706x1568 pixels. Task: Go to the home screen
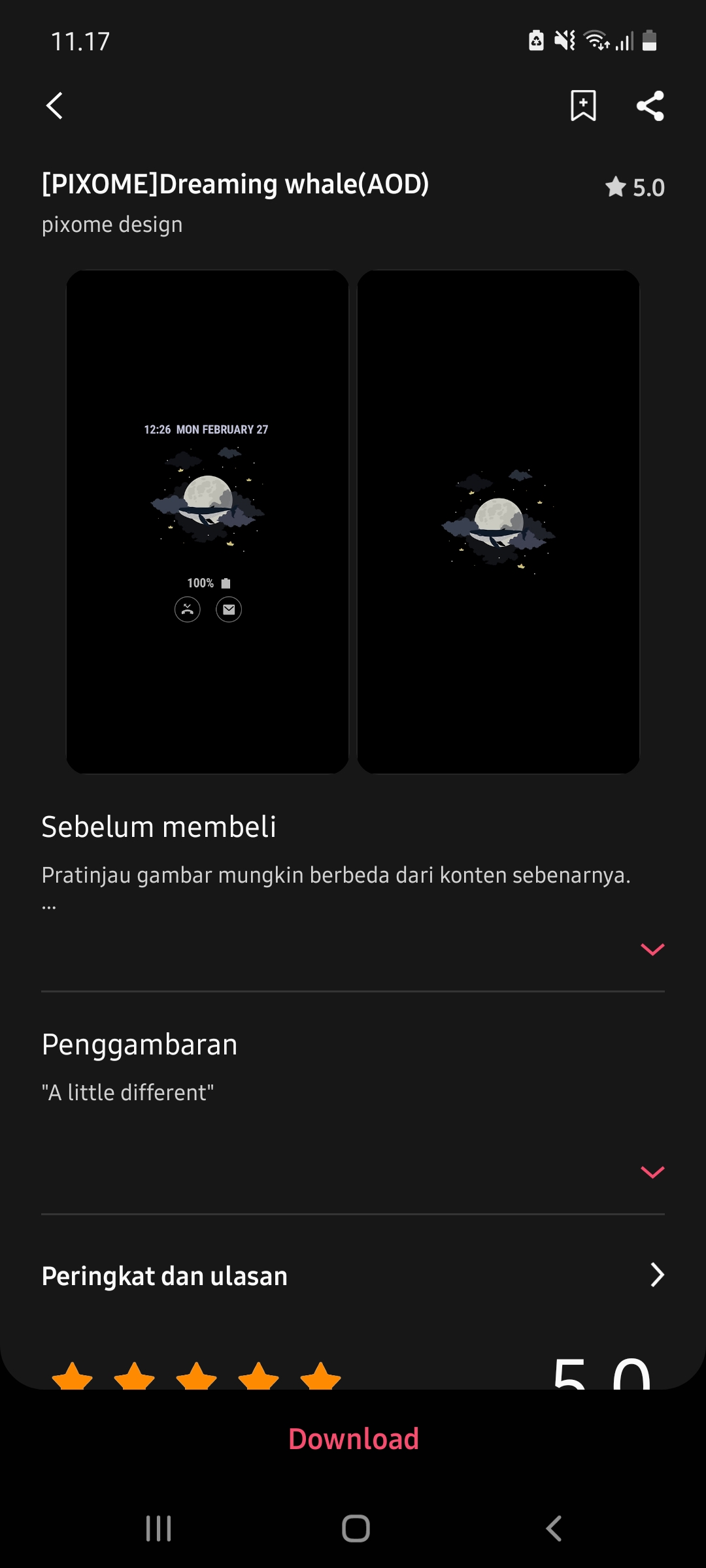356,1529
